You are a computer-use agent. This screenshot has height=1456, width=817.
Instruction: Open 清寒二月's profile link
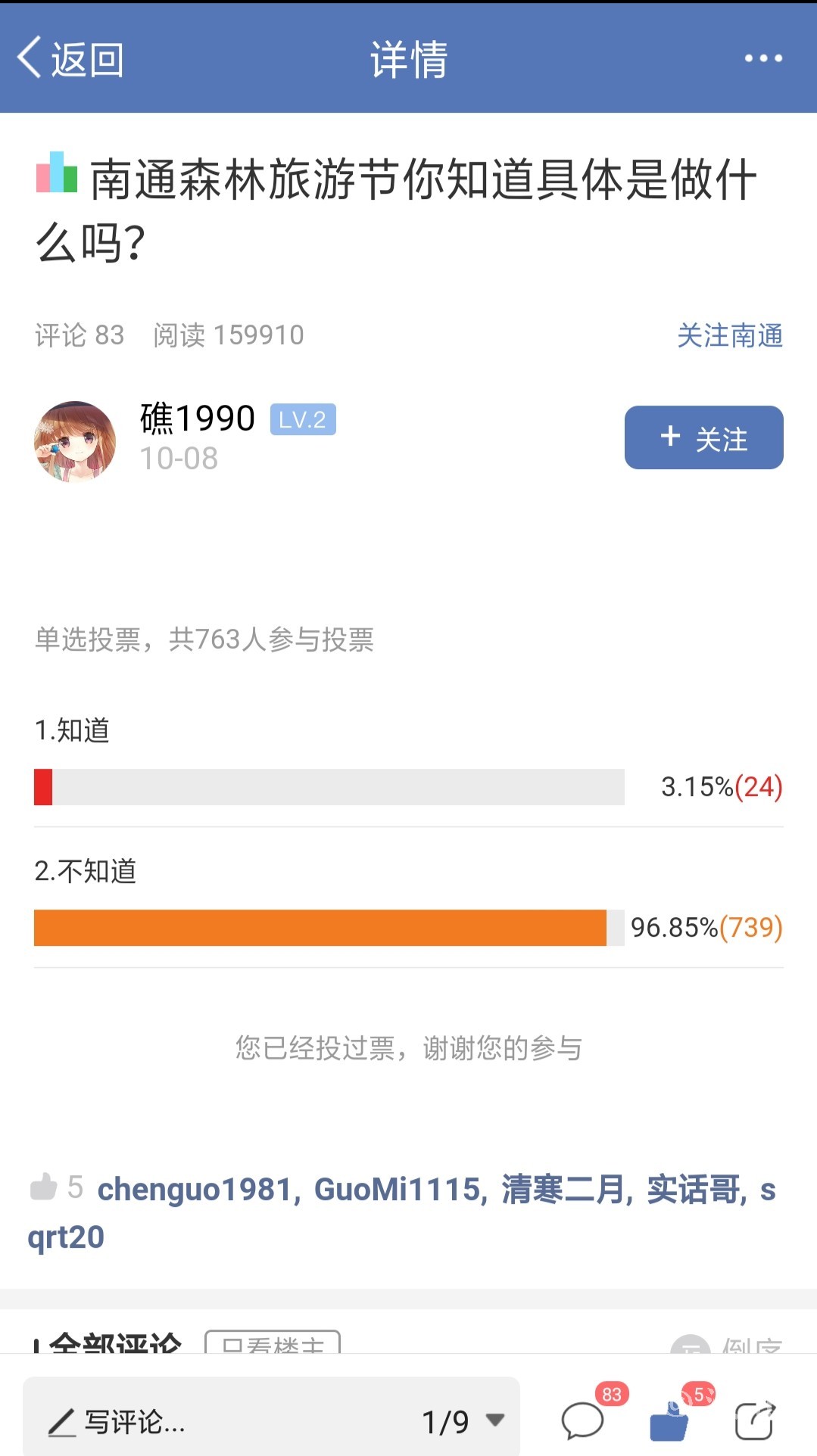click(564, 1189)
